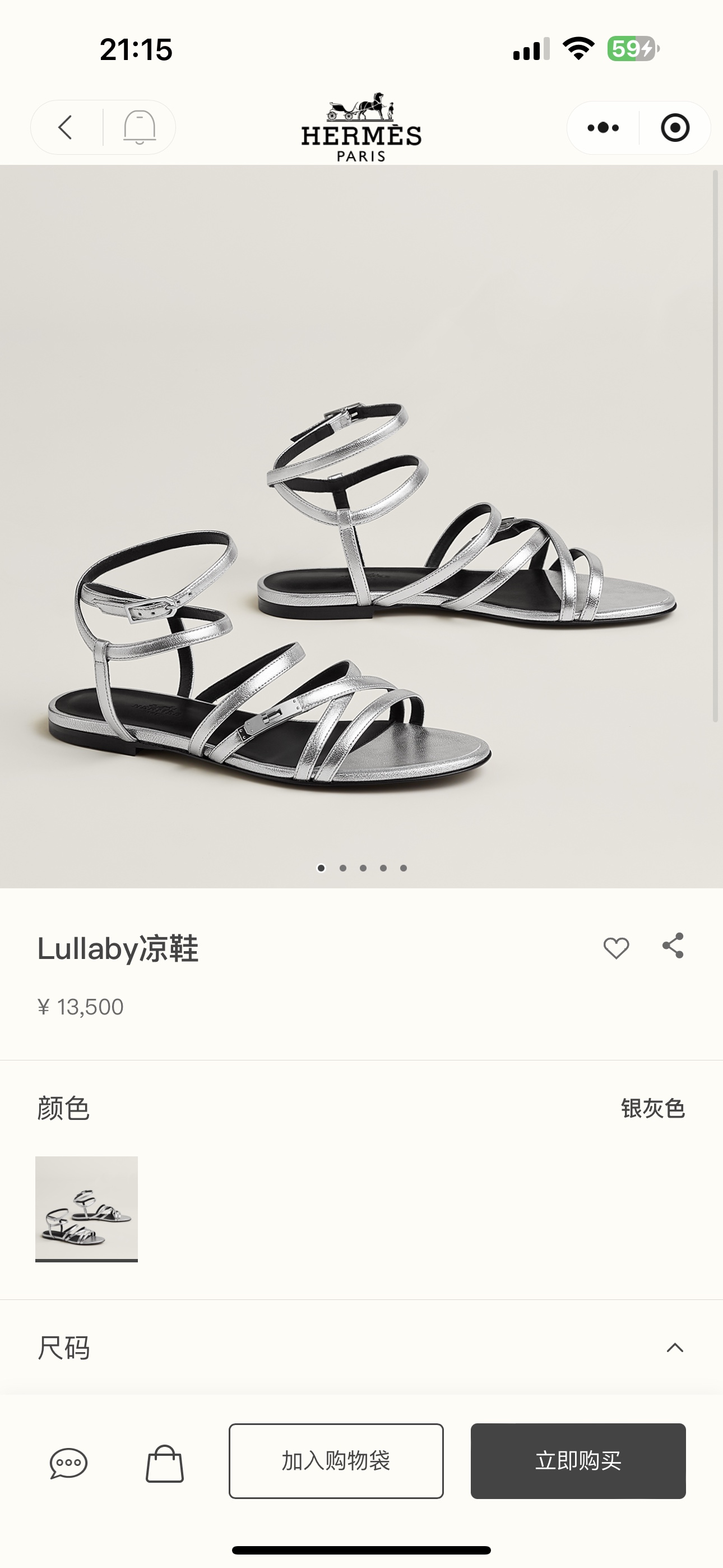Open notifications via the bell icon
723x1568 pixels.
coord(141,127)
